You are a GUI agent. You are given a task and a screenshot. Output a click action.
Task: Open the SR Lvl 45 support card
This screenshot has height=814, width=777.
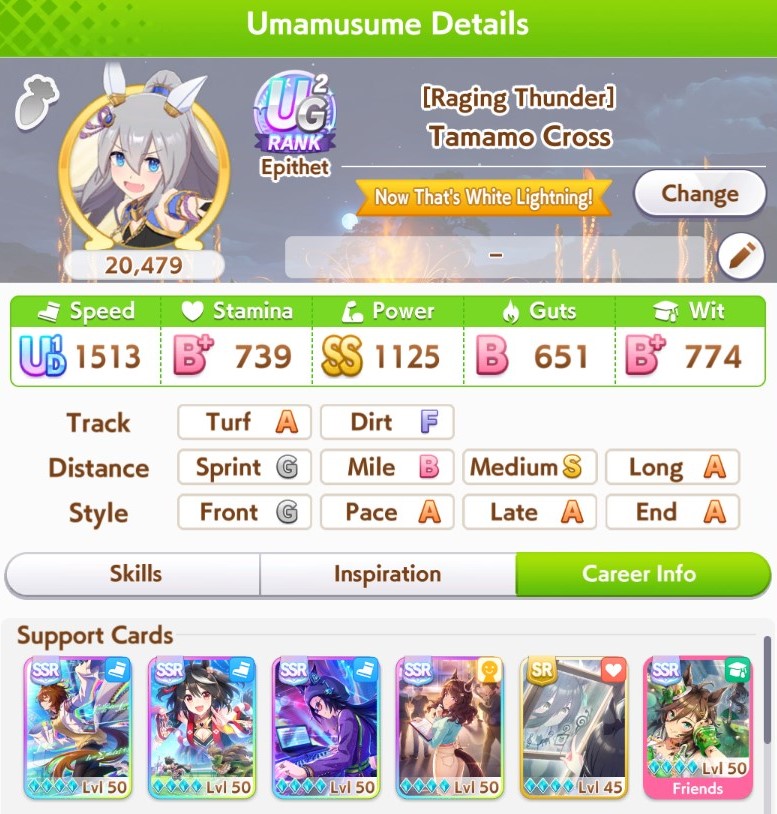click(x=574, y=728)
